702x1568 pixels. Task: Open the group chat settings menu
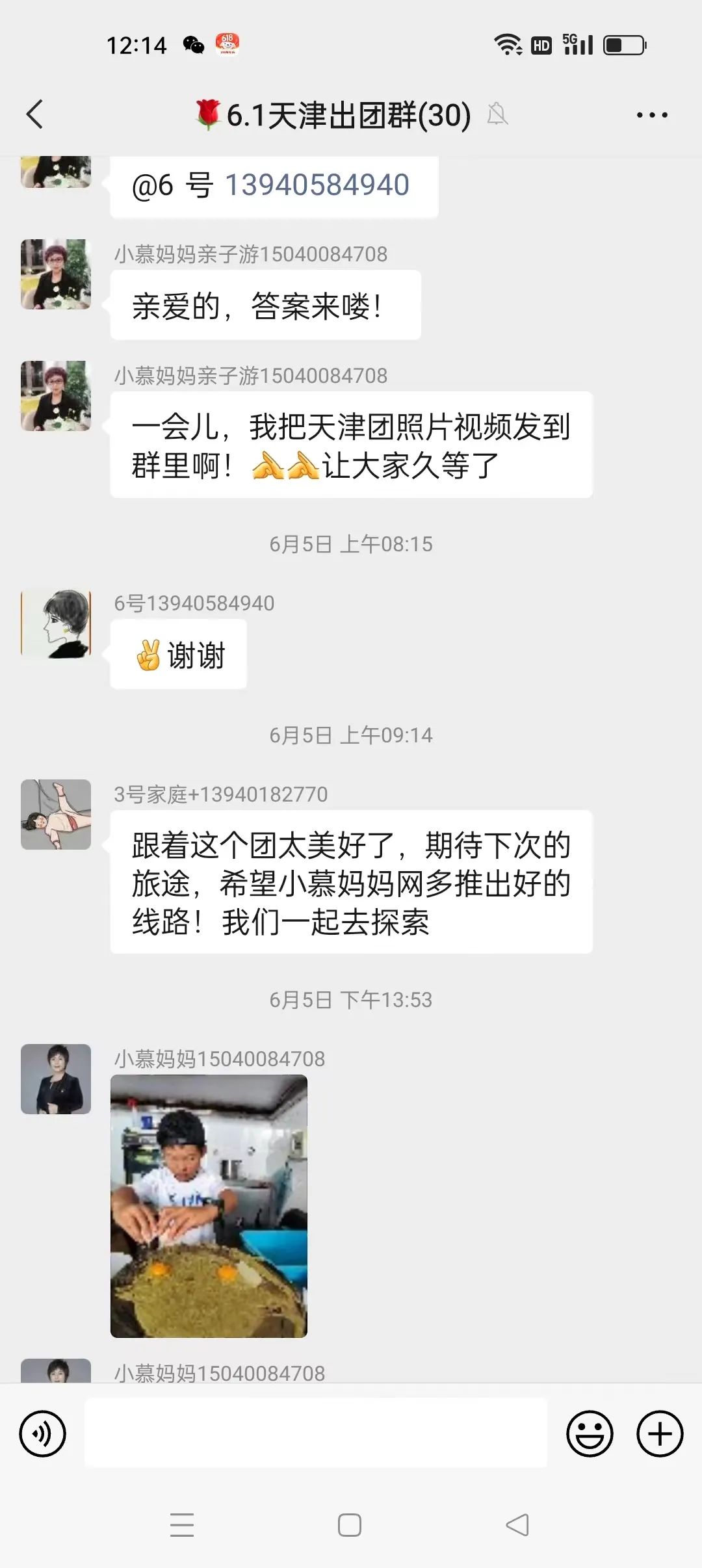(x=651, y=115)
